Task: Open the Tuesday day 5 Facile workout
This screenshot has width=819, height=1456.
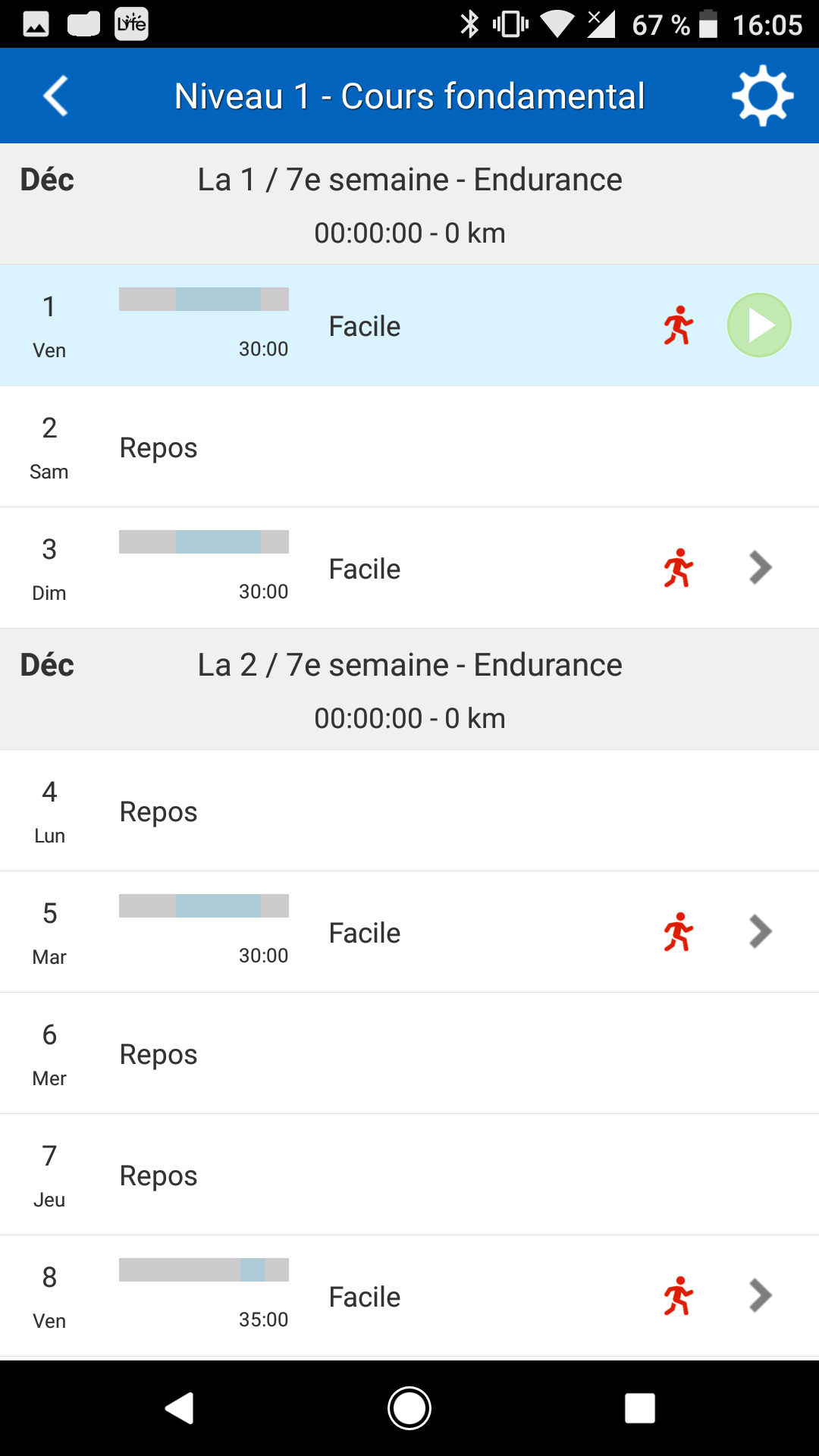Action: (x=409, y=932)
